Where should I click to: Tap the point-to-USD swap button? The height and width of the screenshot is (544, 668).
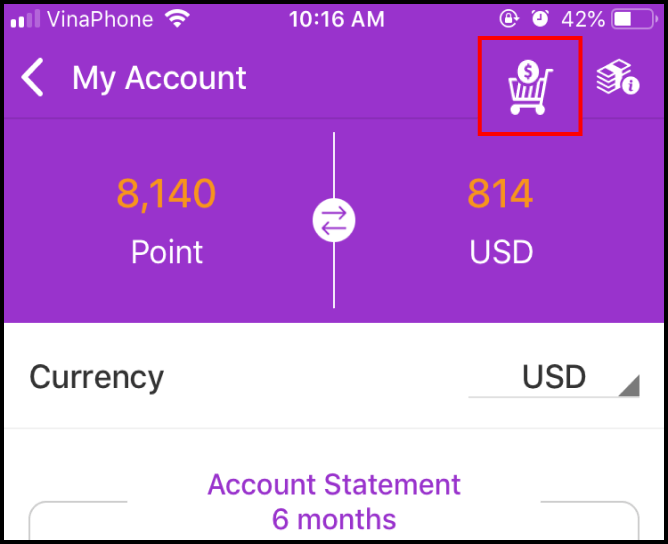334,221
